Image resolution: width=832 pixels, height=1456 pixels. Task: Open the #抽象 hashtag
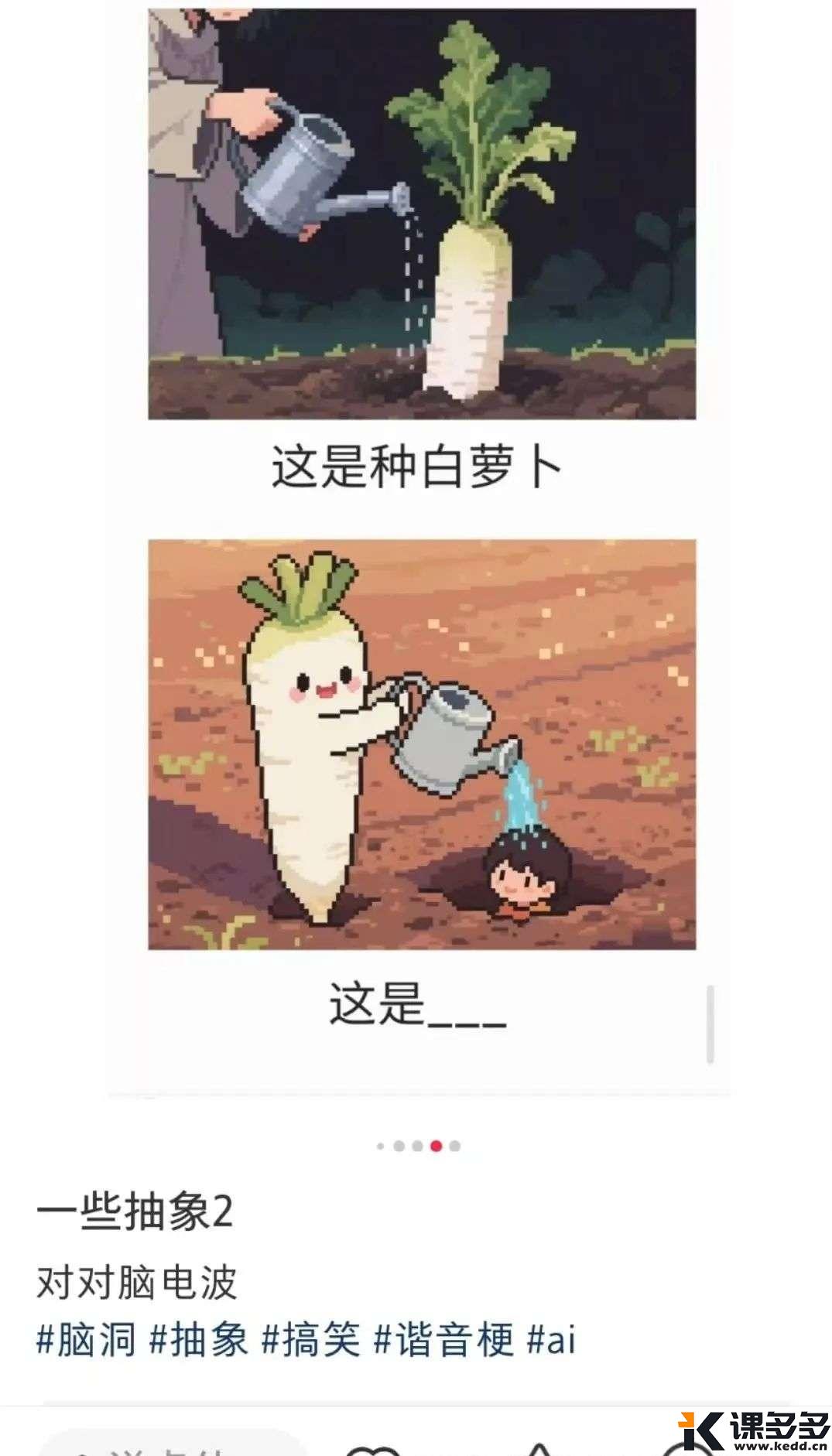coord(199,1340)
